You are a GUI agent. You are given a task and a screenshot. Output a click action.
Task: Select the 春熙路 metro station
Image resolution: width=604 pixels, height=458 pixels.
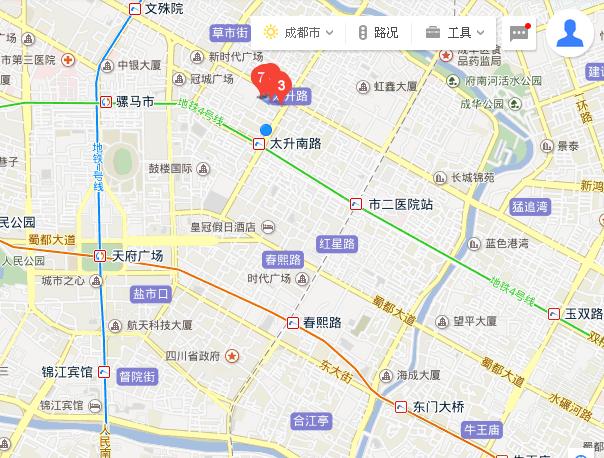(x=293, y=322)
